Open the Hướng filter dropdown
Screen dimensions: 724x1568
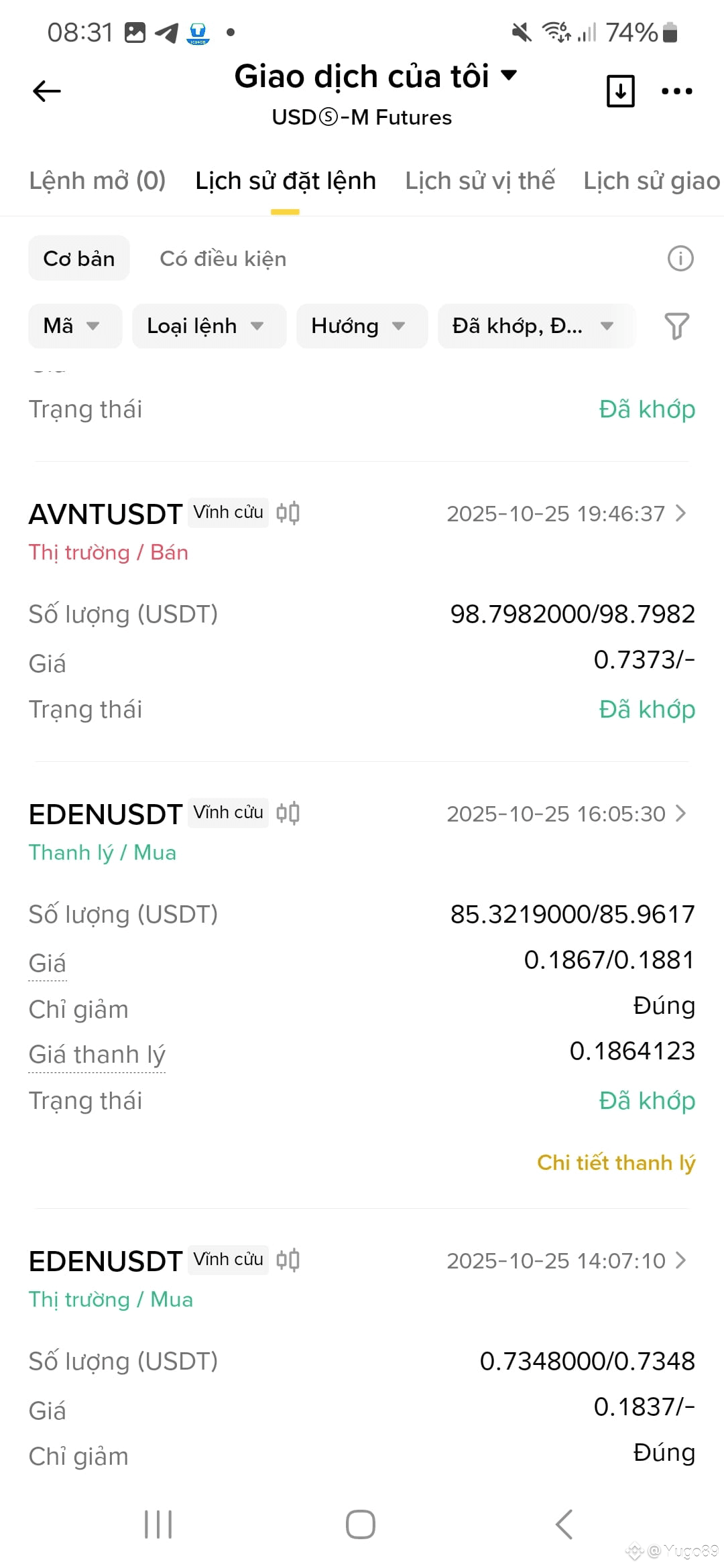(362, 326)
